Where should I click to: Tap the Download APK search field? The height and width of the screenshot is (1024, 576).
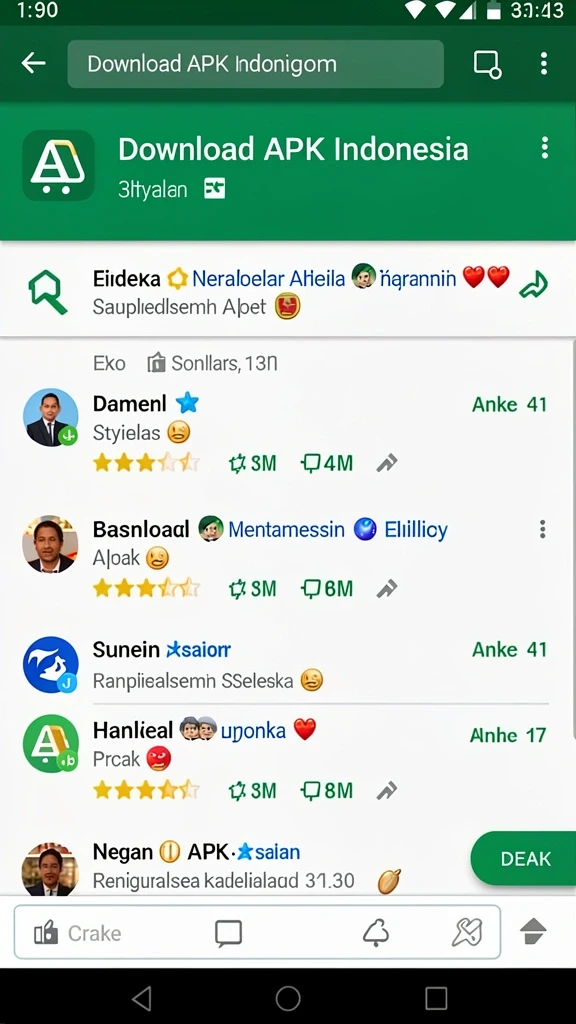[x=255, y=64]
